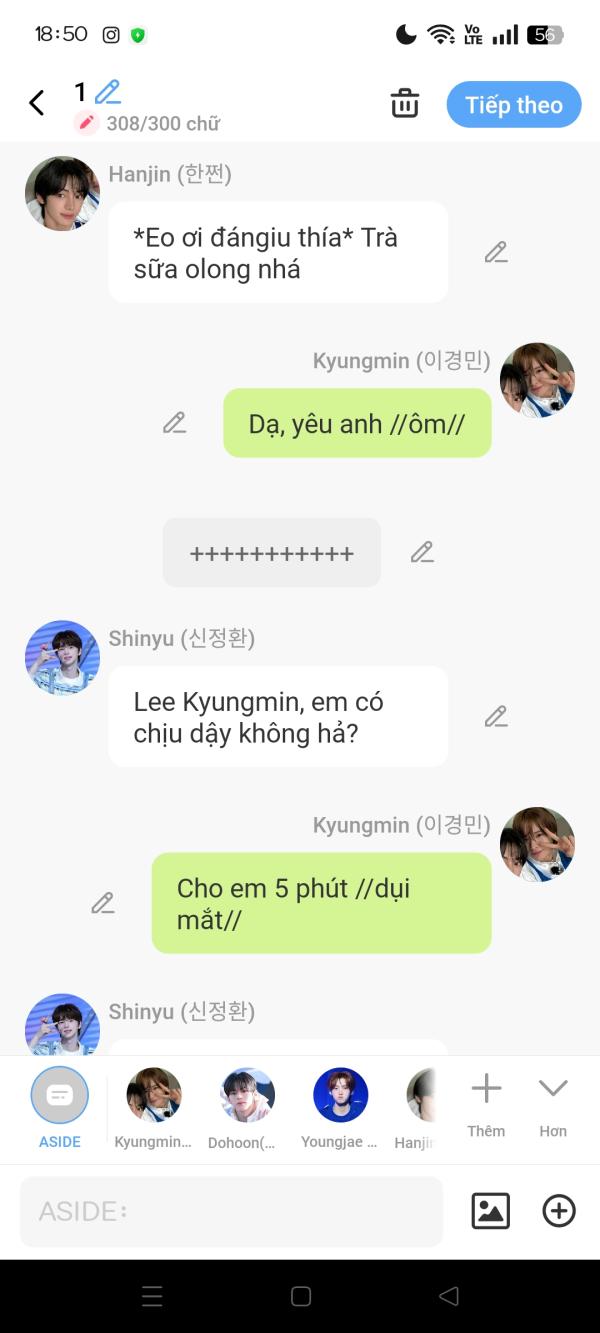Go to the system home screen

(300, 1297)
